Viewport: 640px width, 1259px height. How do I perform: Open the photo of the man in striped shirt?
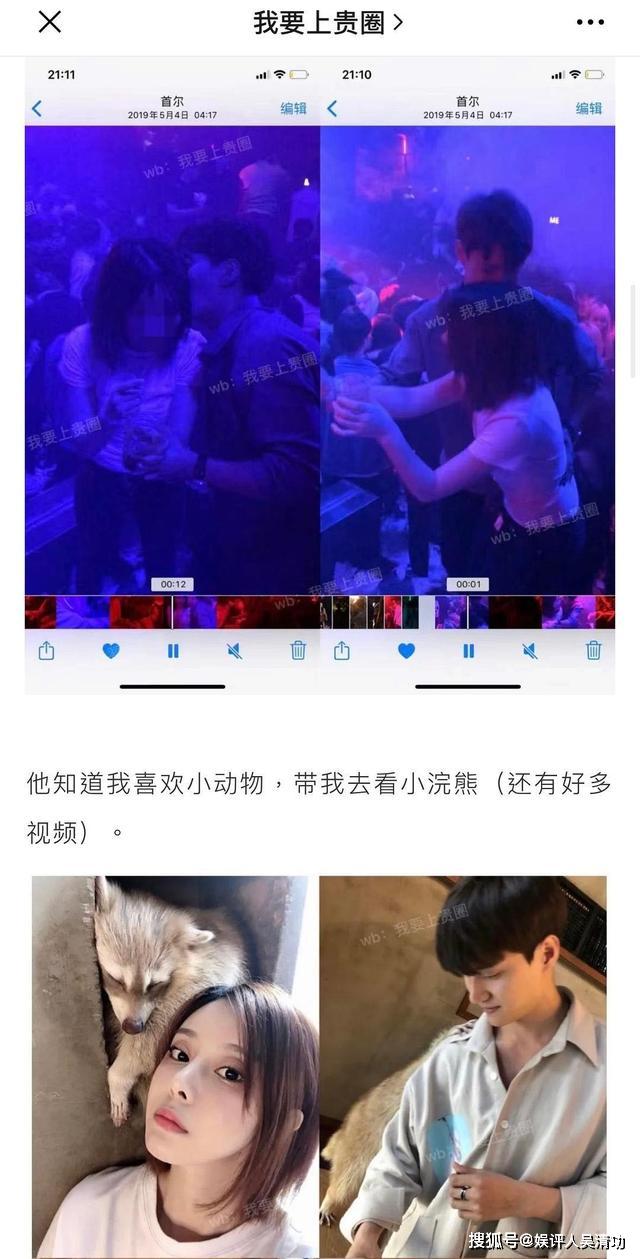463,1065
